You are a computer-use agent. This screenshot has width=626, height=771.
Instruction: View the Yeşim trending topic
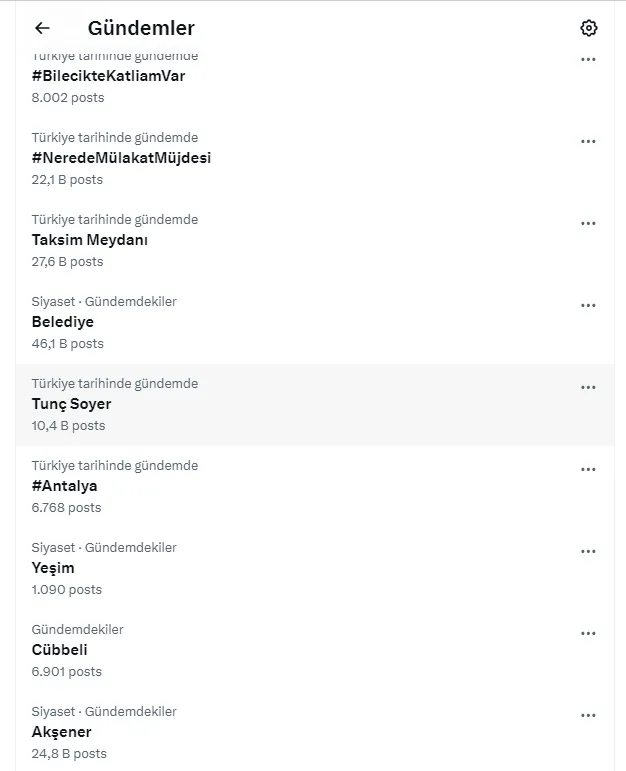click(x=53, y=568)
